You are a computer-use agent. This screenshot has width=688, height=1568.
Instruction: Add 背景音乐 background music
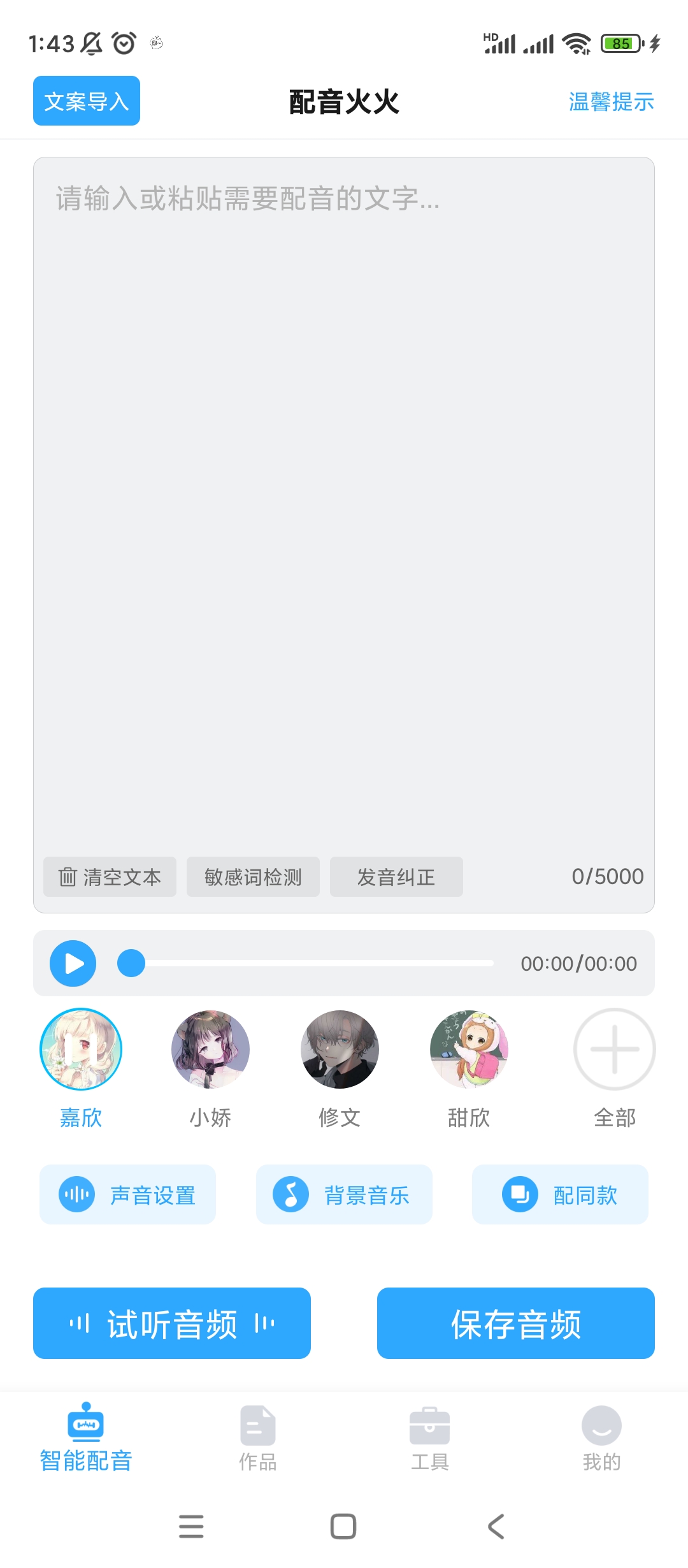click(x=344, y=1194)
